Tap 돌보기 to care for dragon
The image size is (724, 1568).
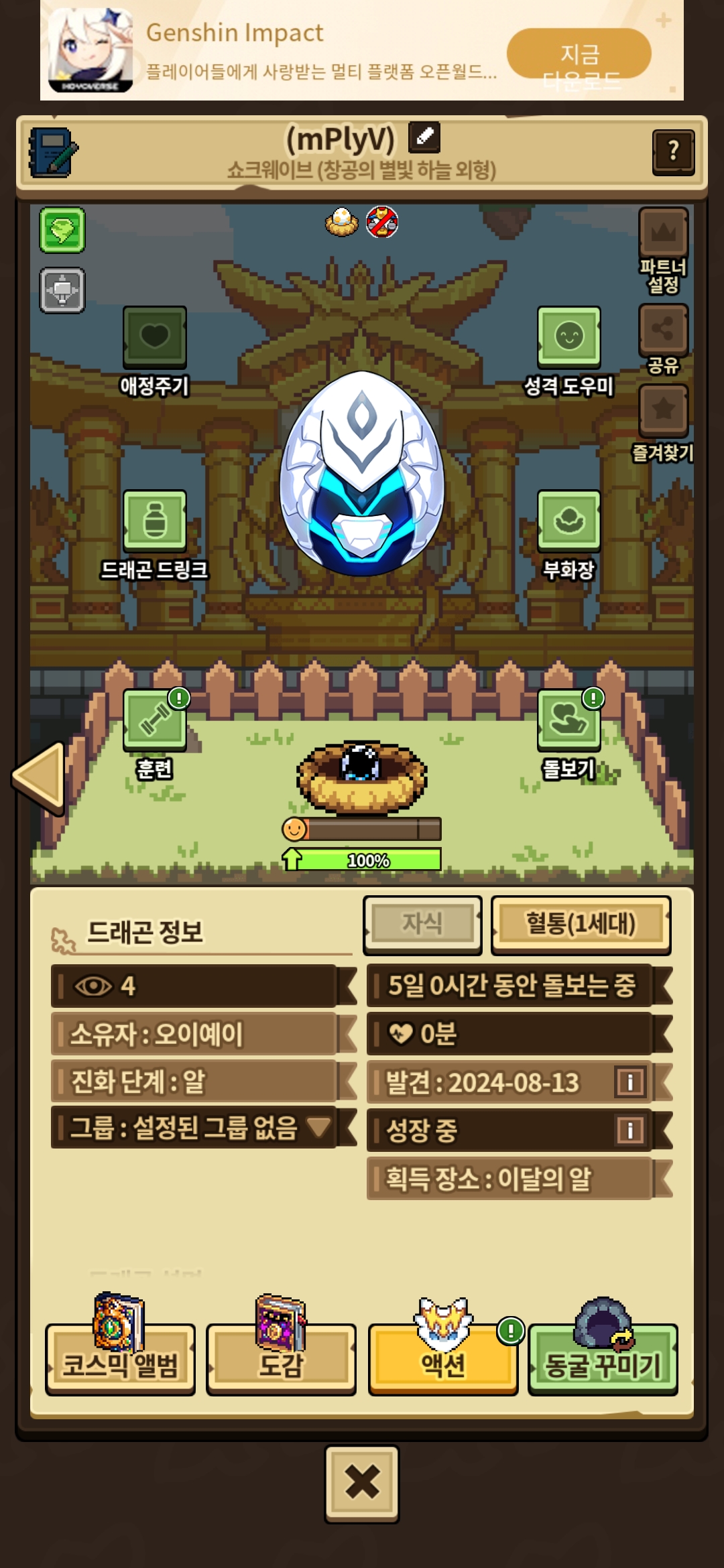click(x=568, y=720)
